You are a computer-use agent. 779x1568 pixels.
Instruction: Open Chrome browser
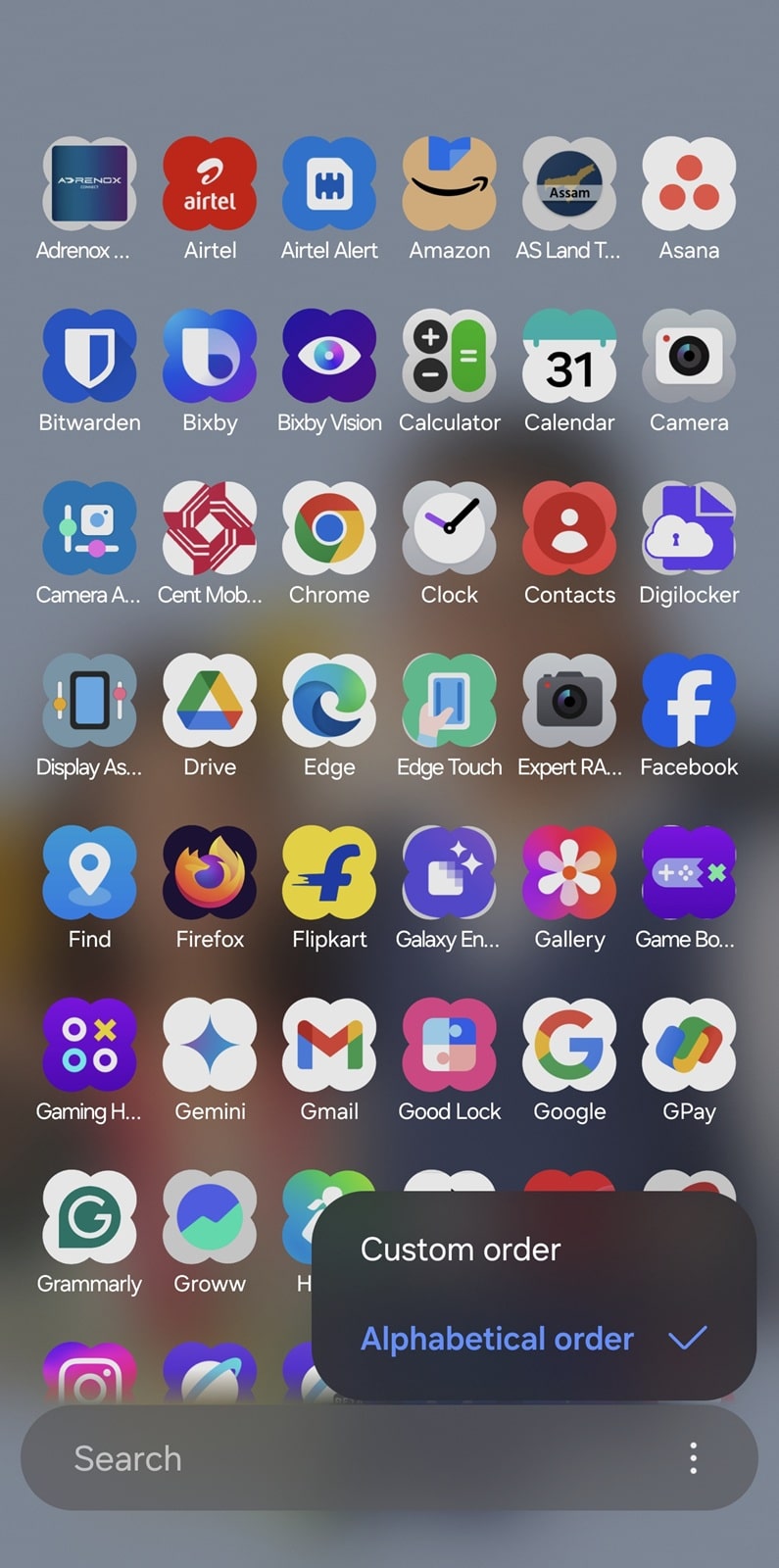tap(329, 529)
